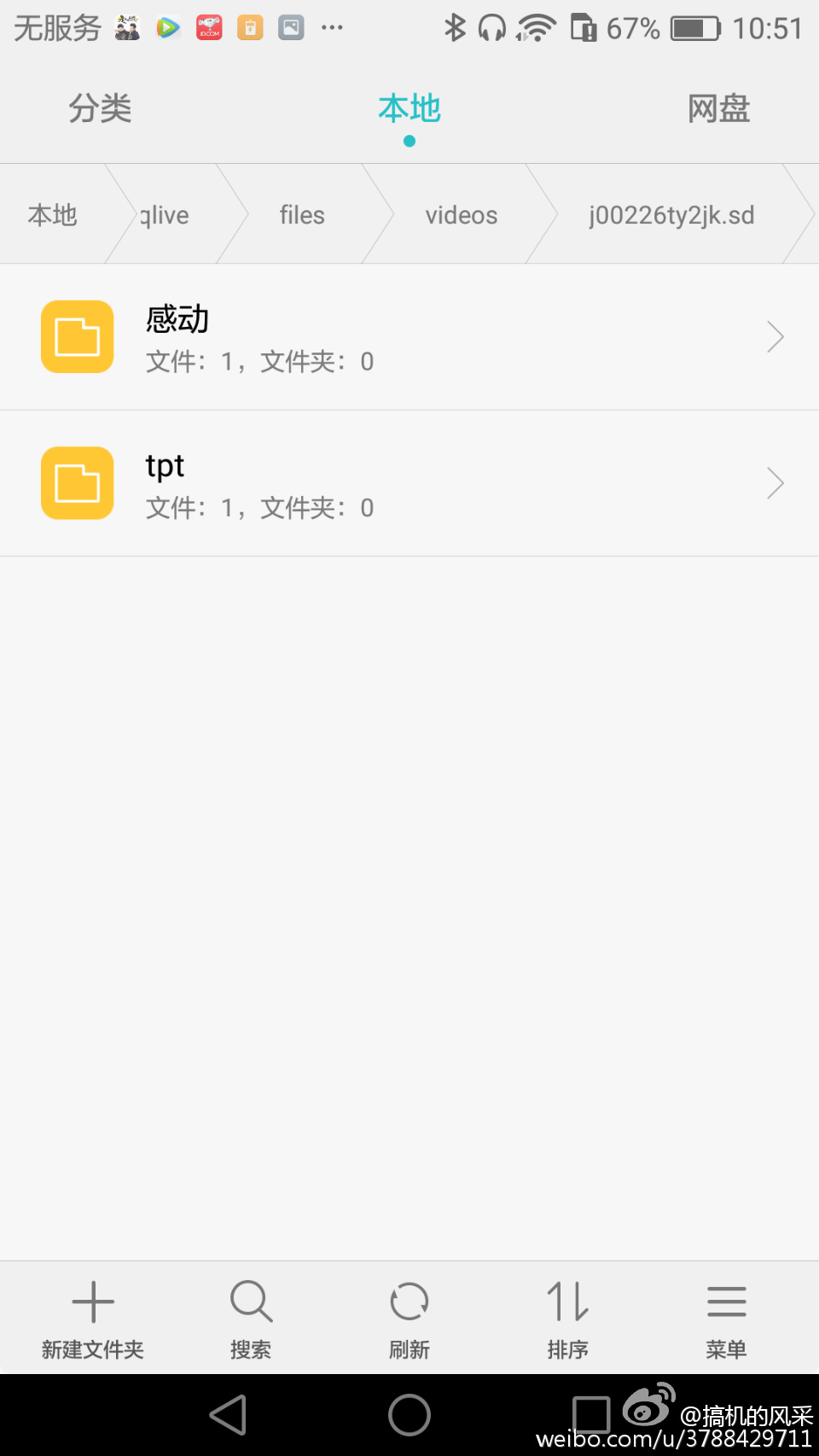Screen dimensions: 819x1456
Task: Select the 搜索 search icon
Action: (251, 1317)
